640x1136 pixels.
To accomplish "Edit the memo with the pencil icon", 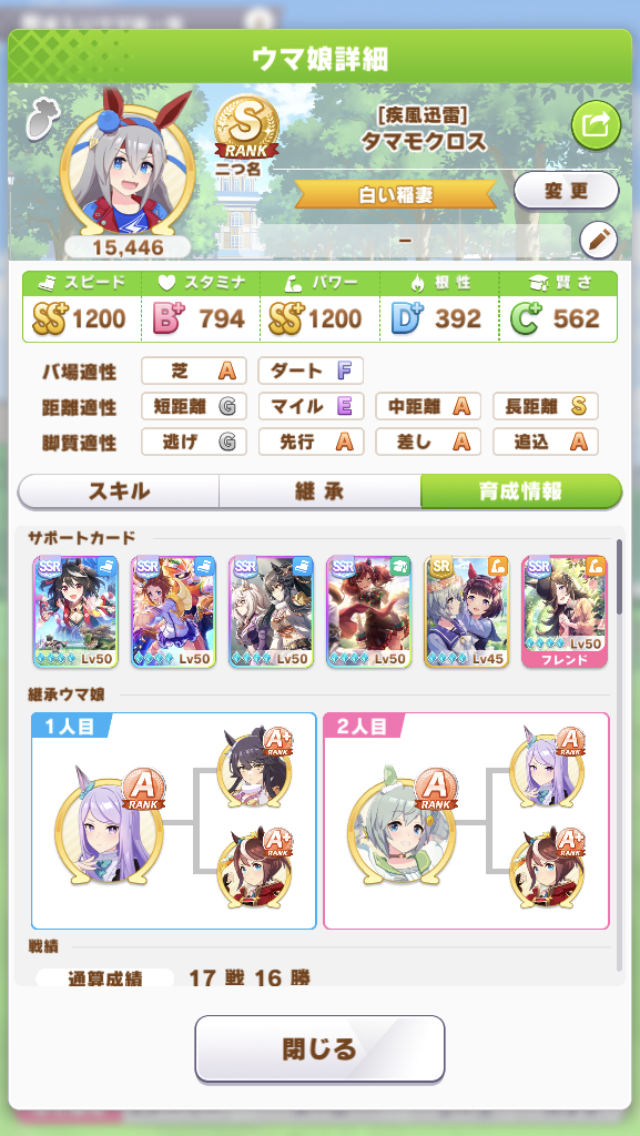I will (x=598, y=240).
